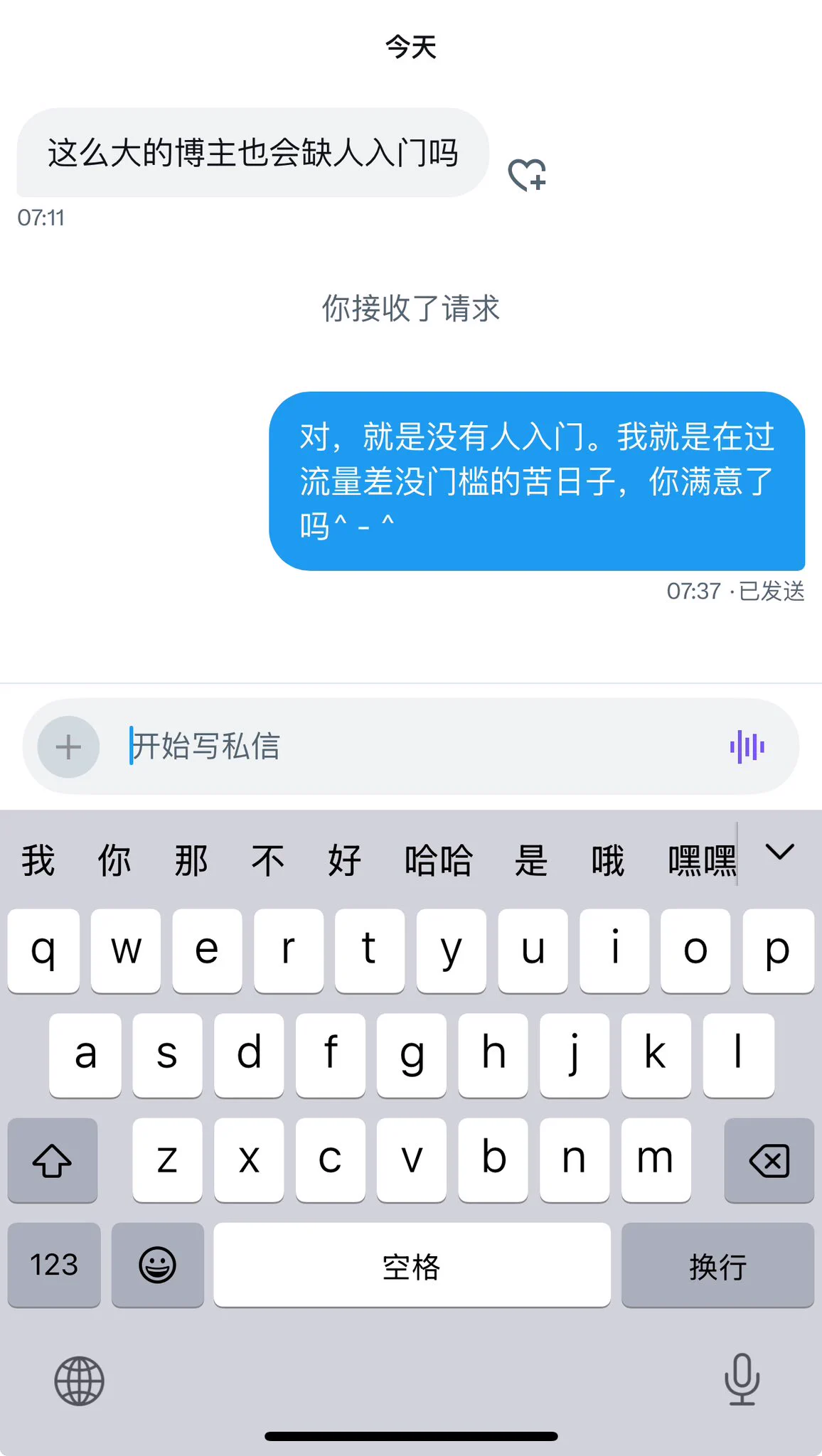Pick the 嘿嘿 suggestion

[x=700, y=861]
